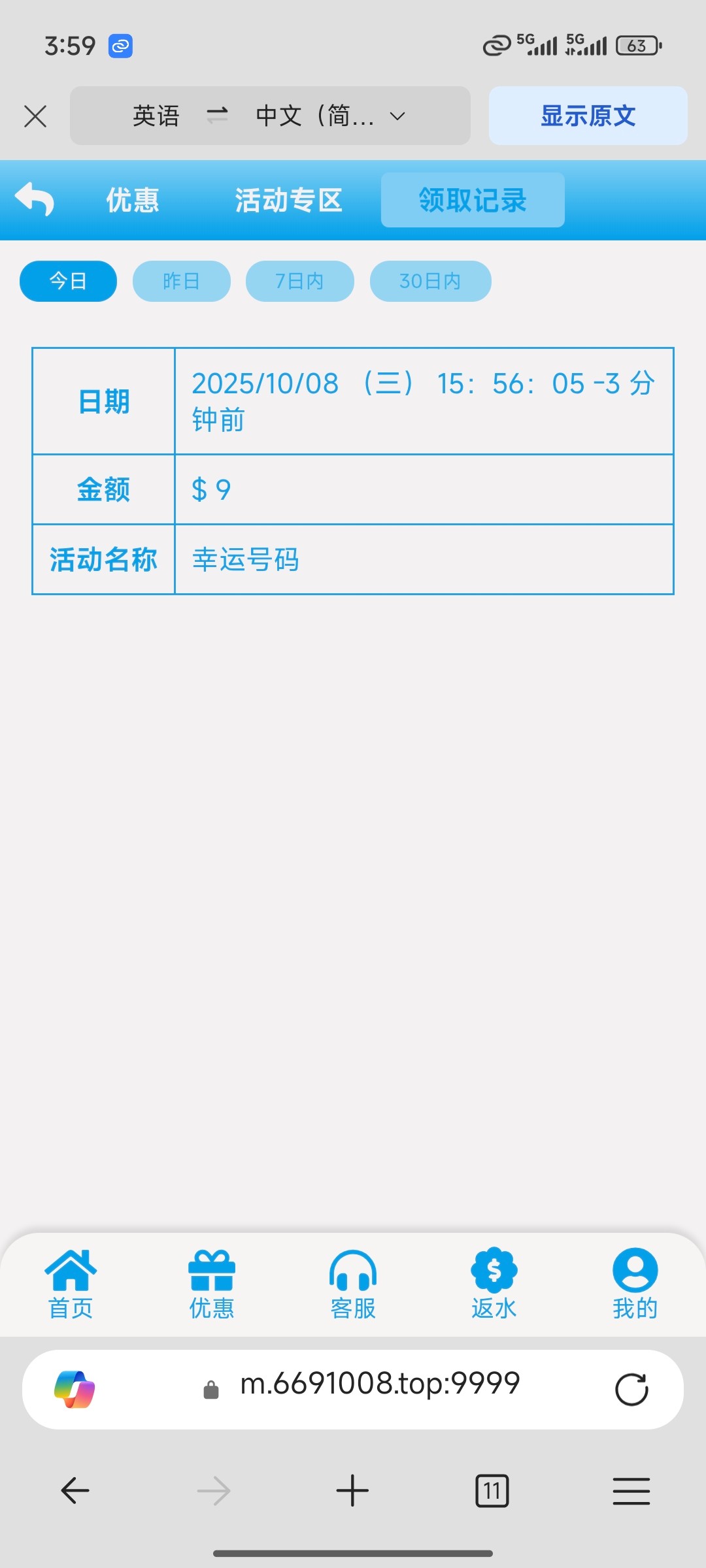Open the browser hamburger menu
The image size is (706, 1568).
(x=631, y=1491)
